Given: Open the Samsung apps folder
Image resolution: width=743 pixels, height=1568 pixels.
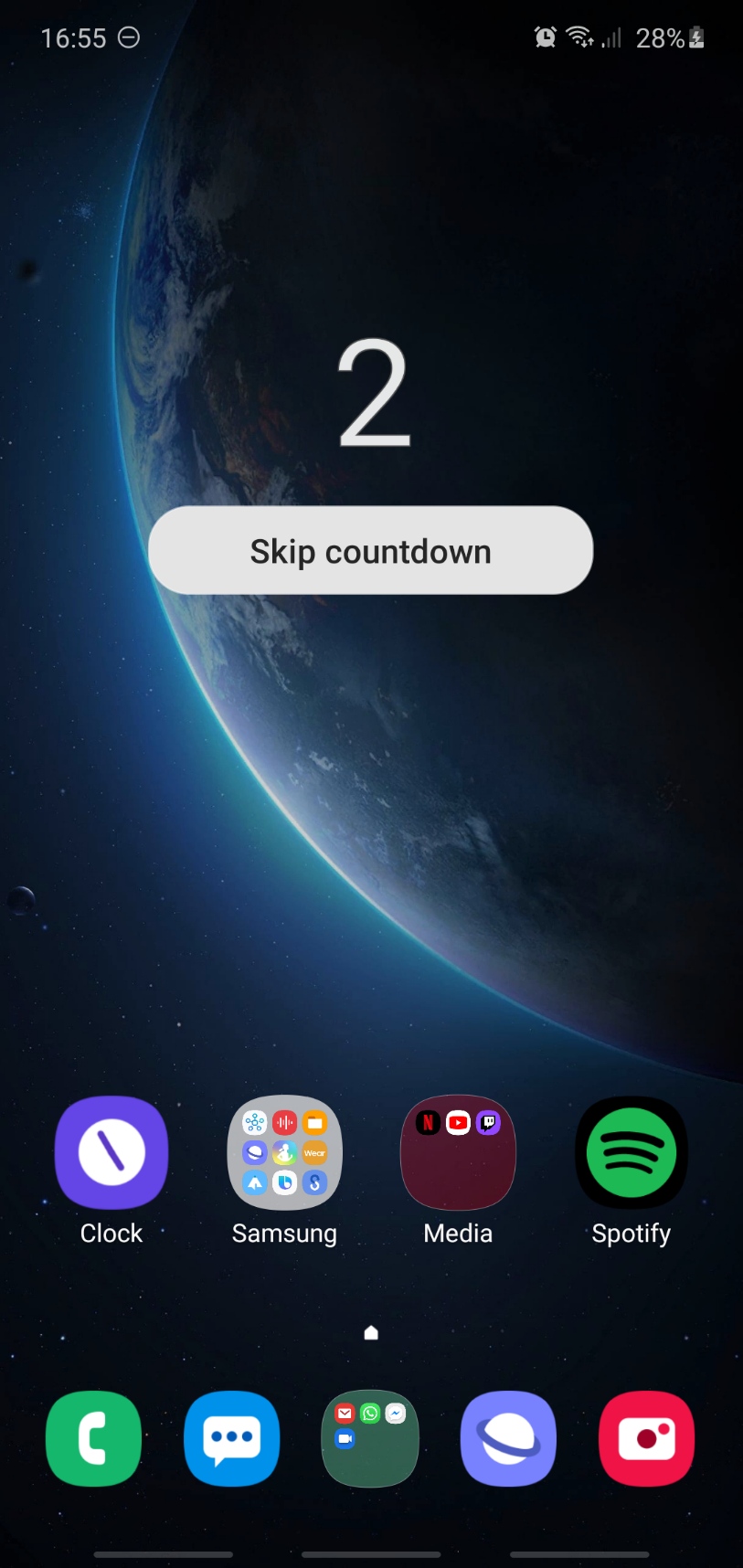Looking at the screenshot, I should coord(284,1153).
